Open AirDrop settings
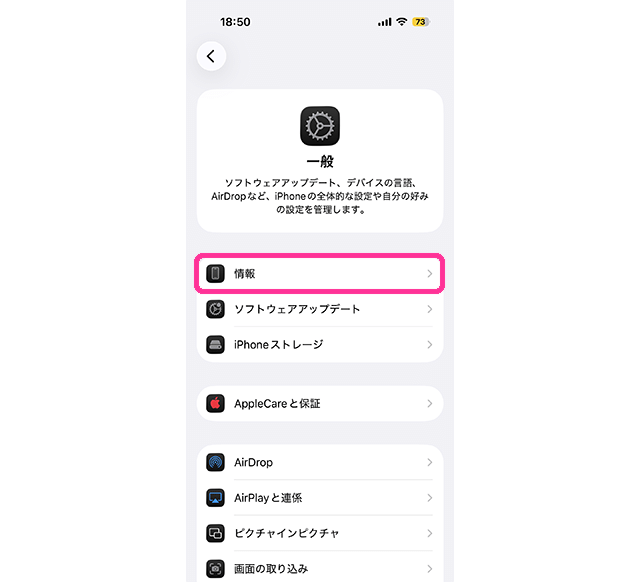Viewport: 640px width, 582px height. [x=319, y=463]
